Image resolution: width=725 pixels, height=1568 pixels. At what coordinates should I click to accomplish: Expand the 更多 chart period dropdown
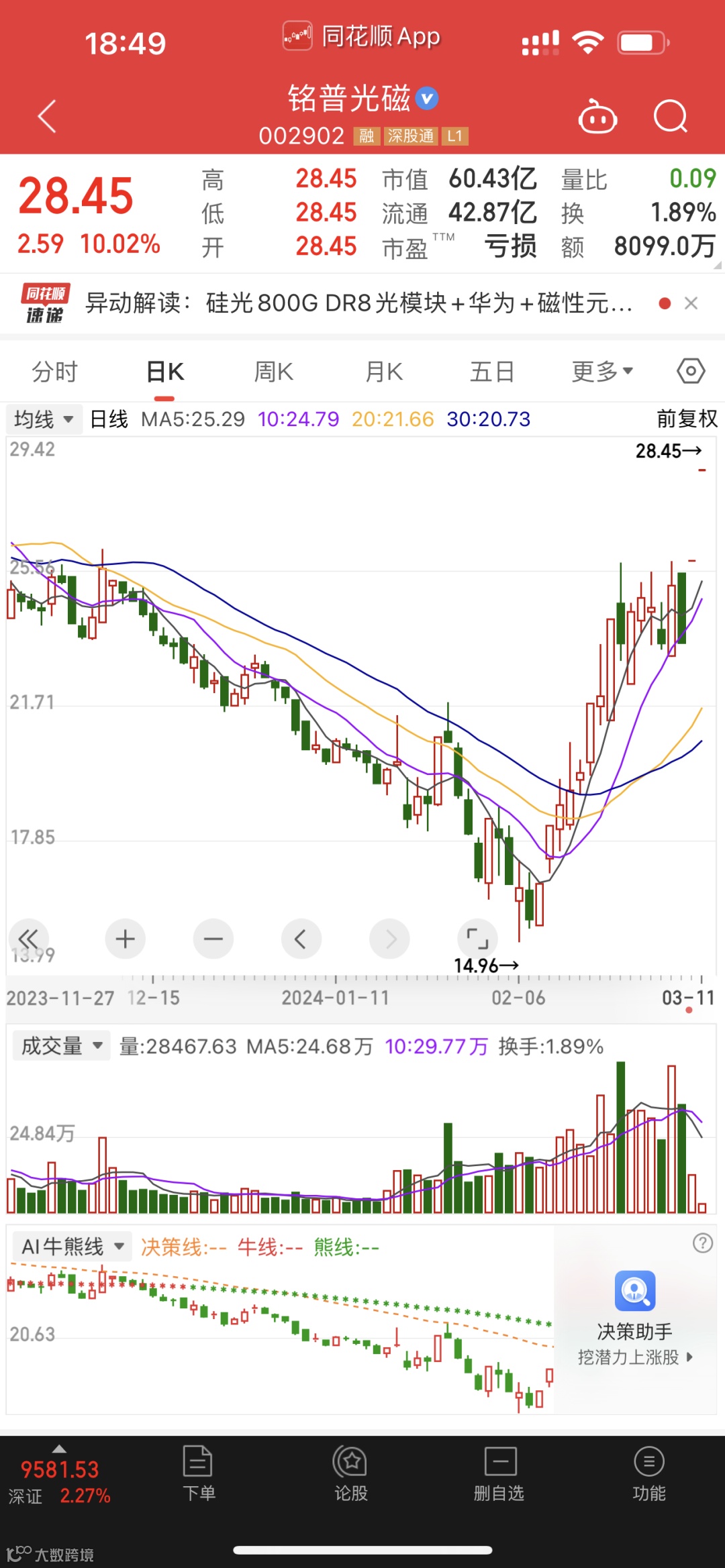coord(601,371)
